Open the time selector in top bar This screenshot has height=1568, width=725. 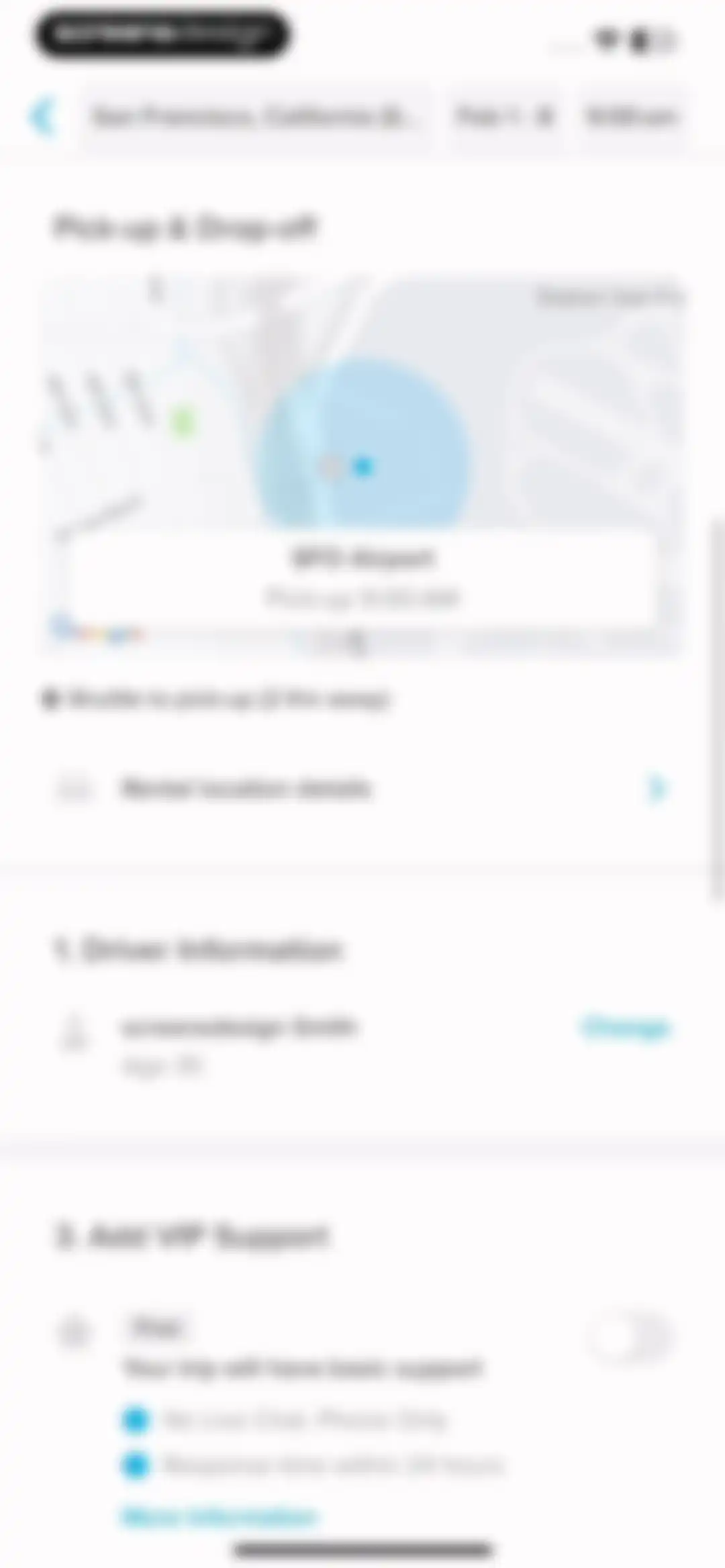632,117
